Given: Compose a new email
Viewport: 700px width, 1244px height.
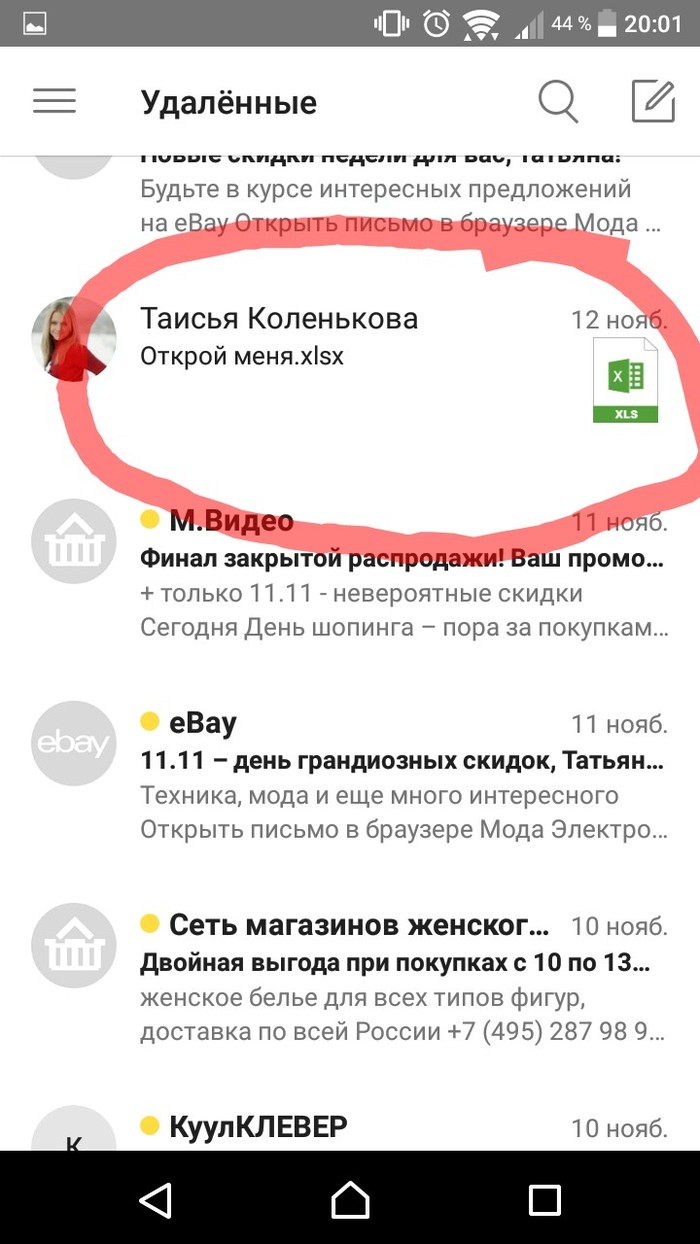Looking at the screenshot, I should pos(653,101).
